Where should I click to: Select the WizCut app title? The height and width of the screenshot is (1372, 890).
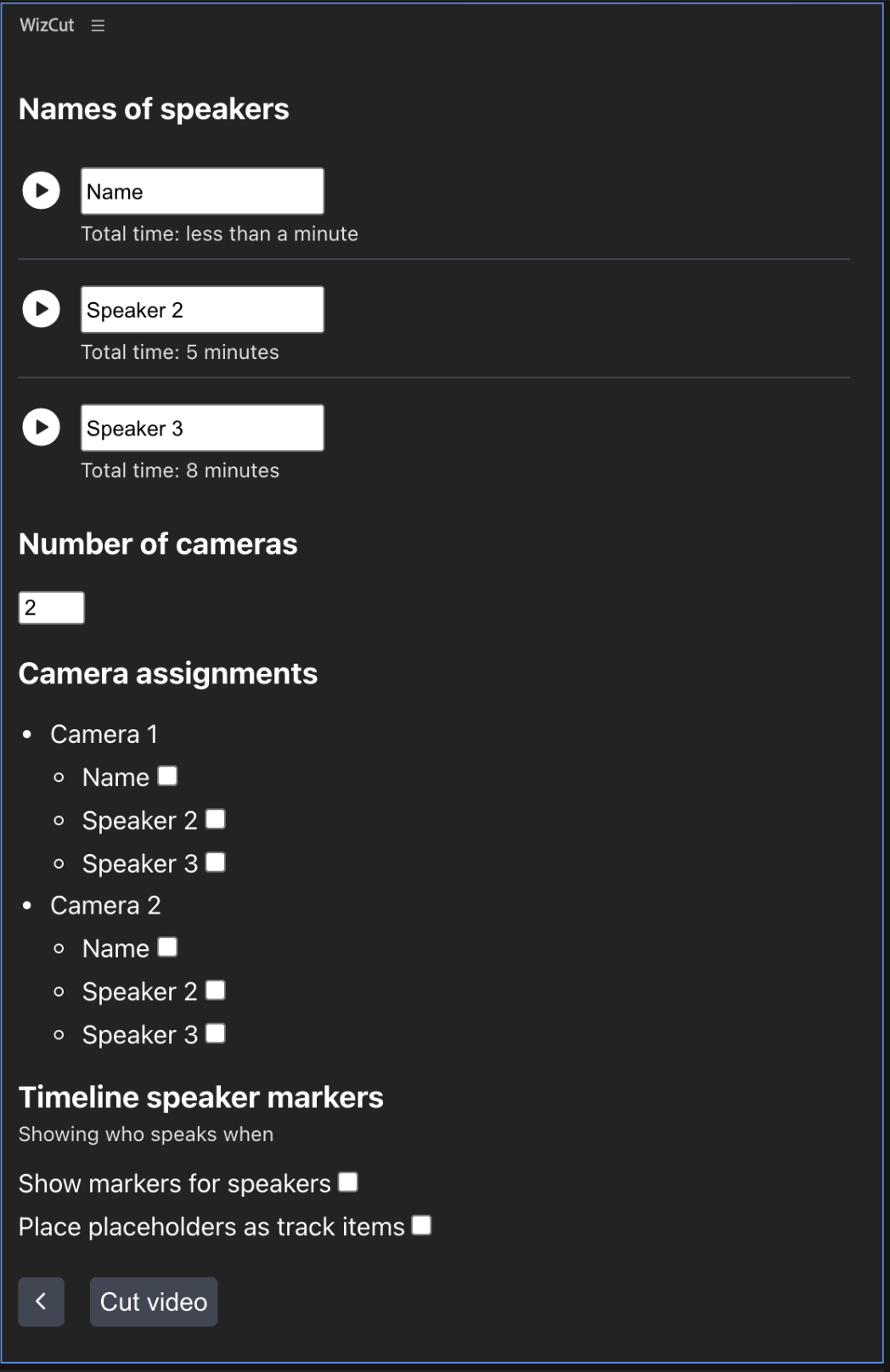click(x=47, y=25)
